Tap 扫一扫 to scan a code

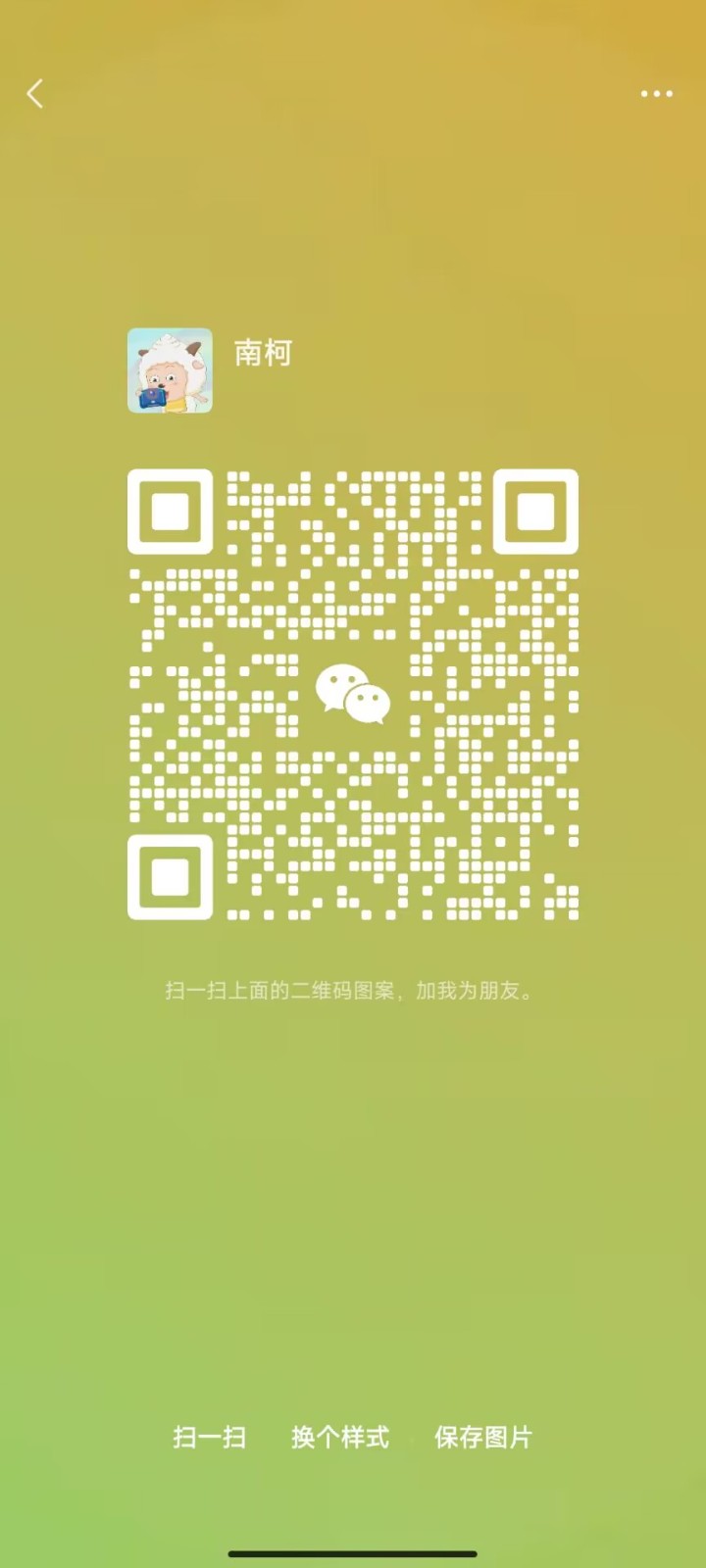point(209,1437)
